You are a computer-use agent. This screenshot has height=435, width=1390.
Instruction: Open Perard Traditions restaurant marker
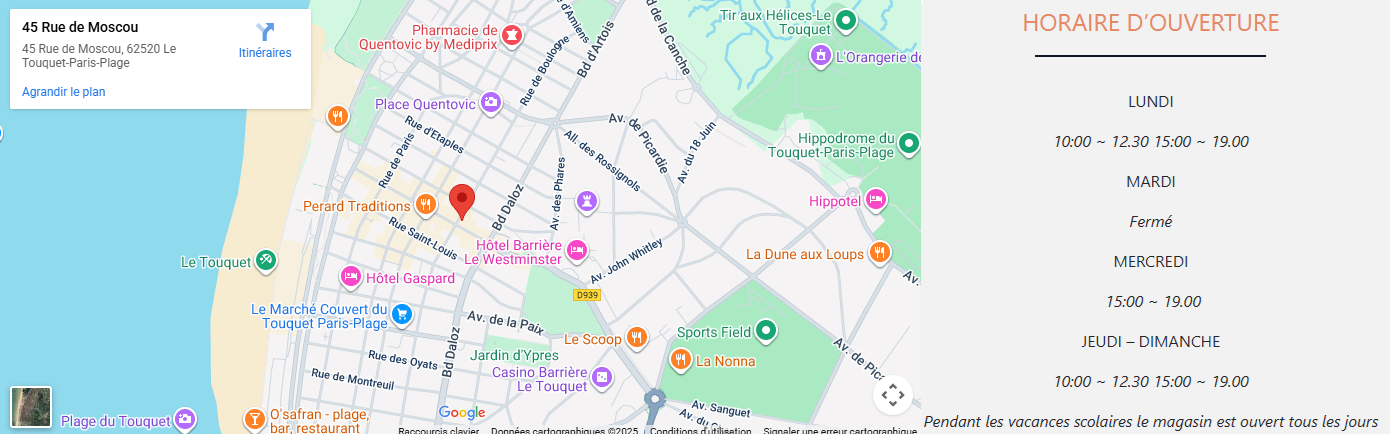click(x=426, y=205)
